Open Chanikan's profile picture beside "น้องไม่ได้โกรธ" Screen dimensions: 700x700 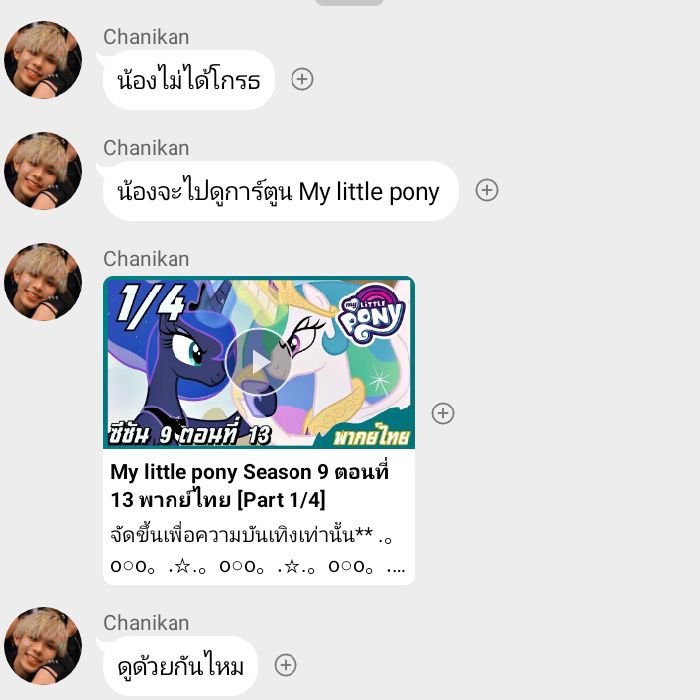pos(42,60)
